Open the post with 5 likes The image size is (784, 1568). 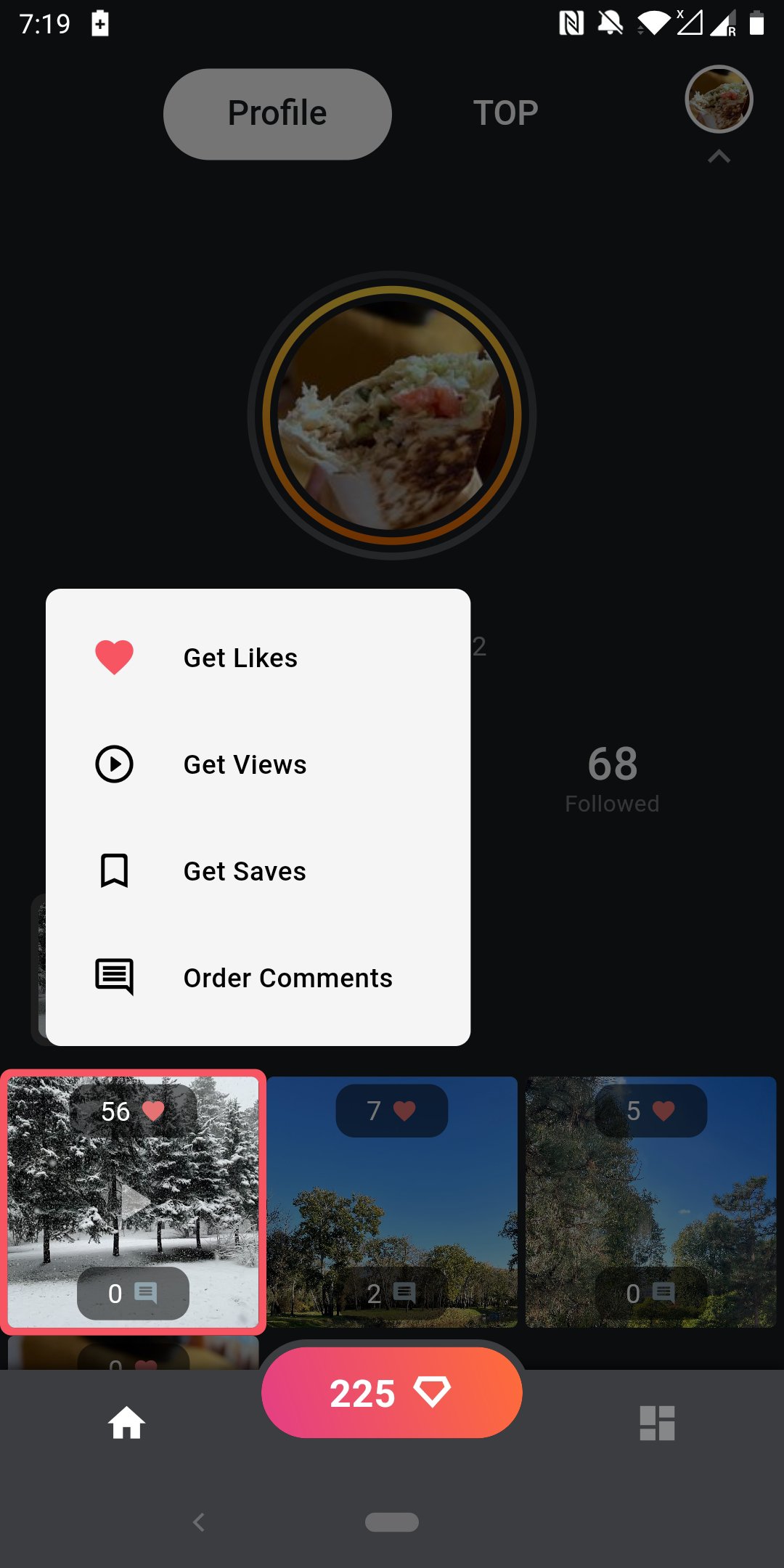[x=651, y=1202]
